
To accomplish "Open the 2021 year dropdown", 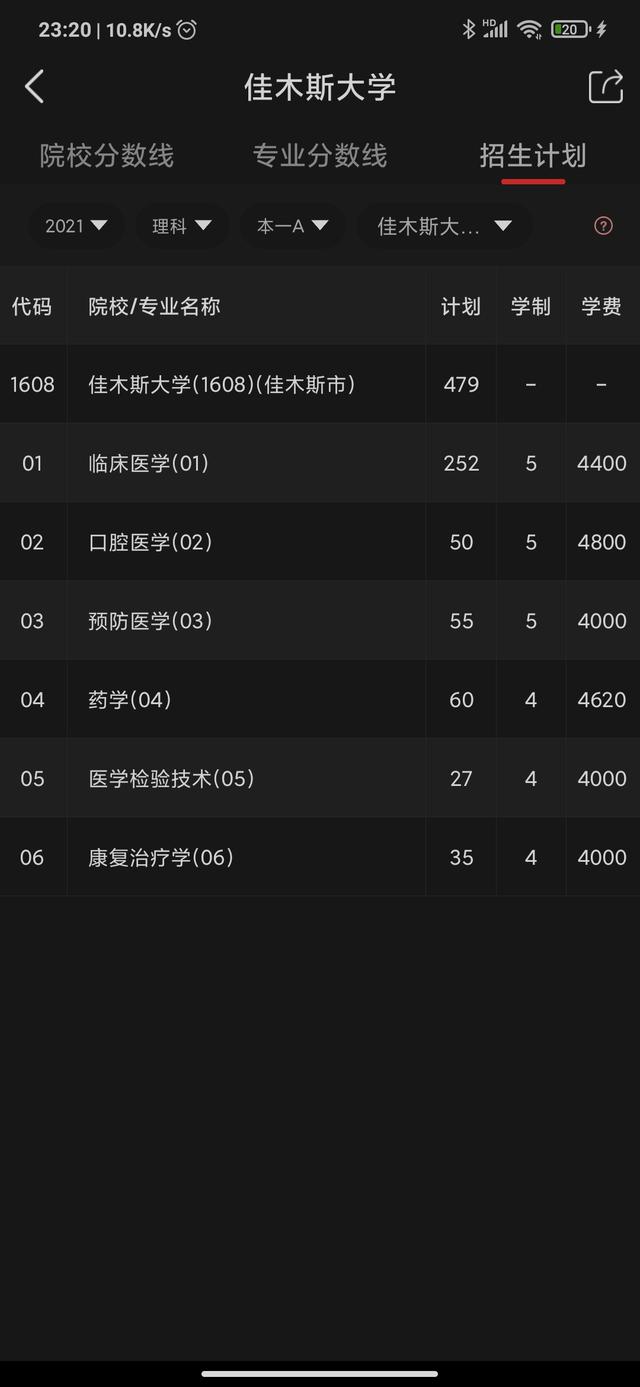I will point(76,226).
